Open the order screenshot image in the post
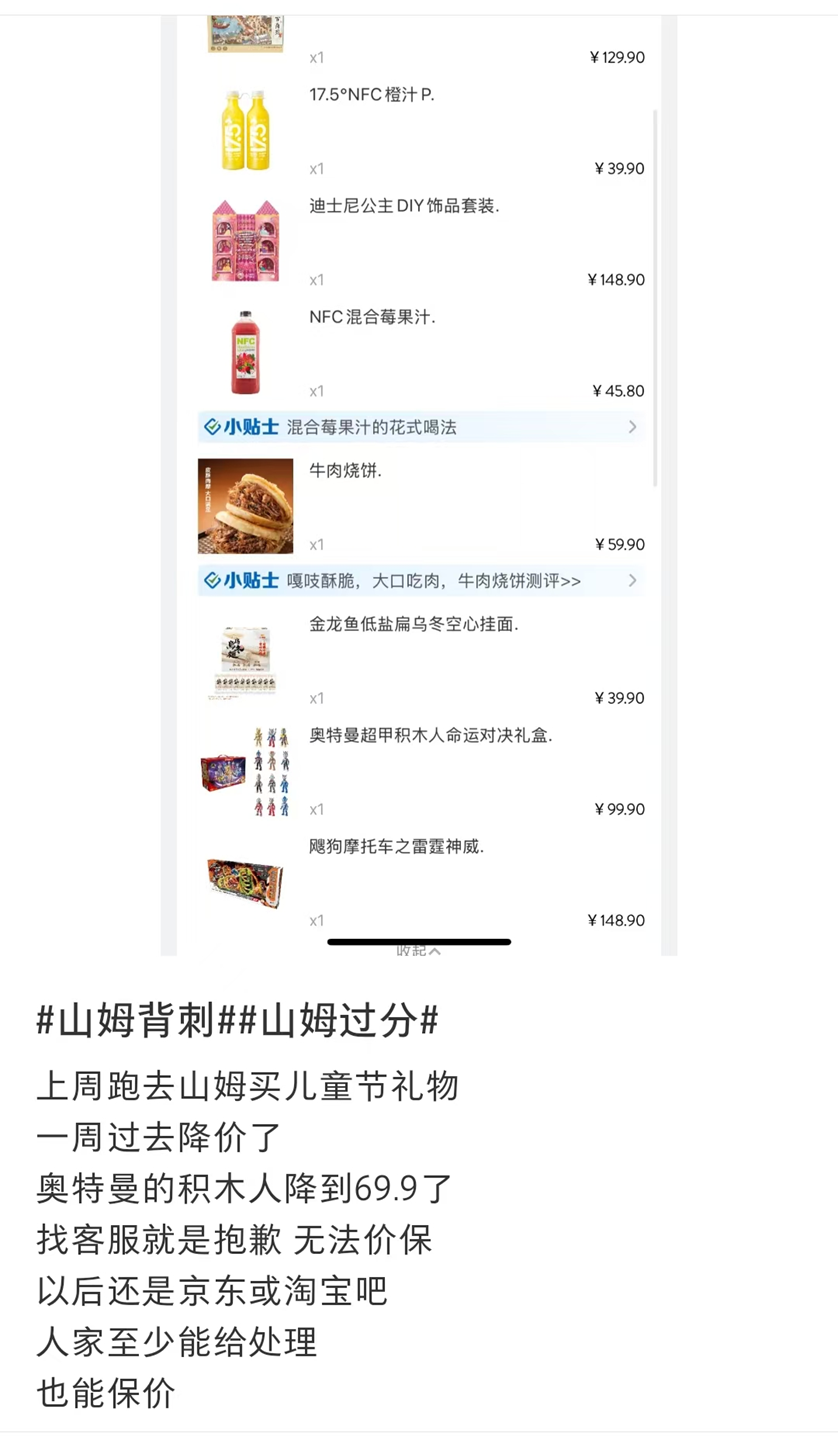The image size is (838, 1454). (419, 480)
